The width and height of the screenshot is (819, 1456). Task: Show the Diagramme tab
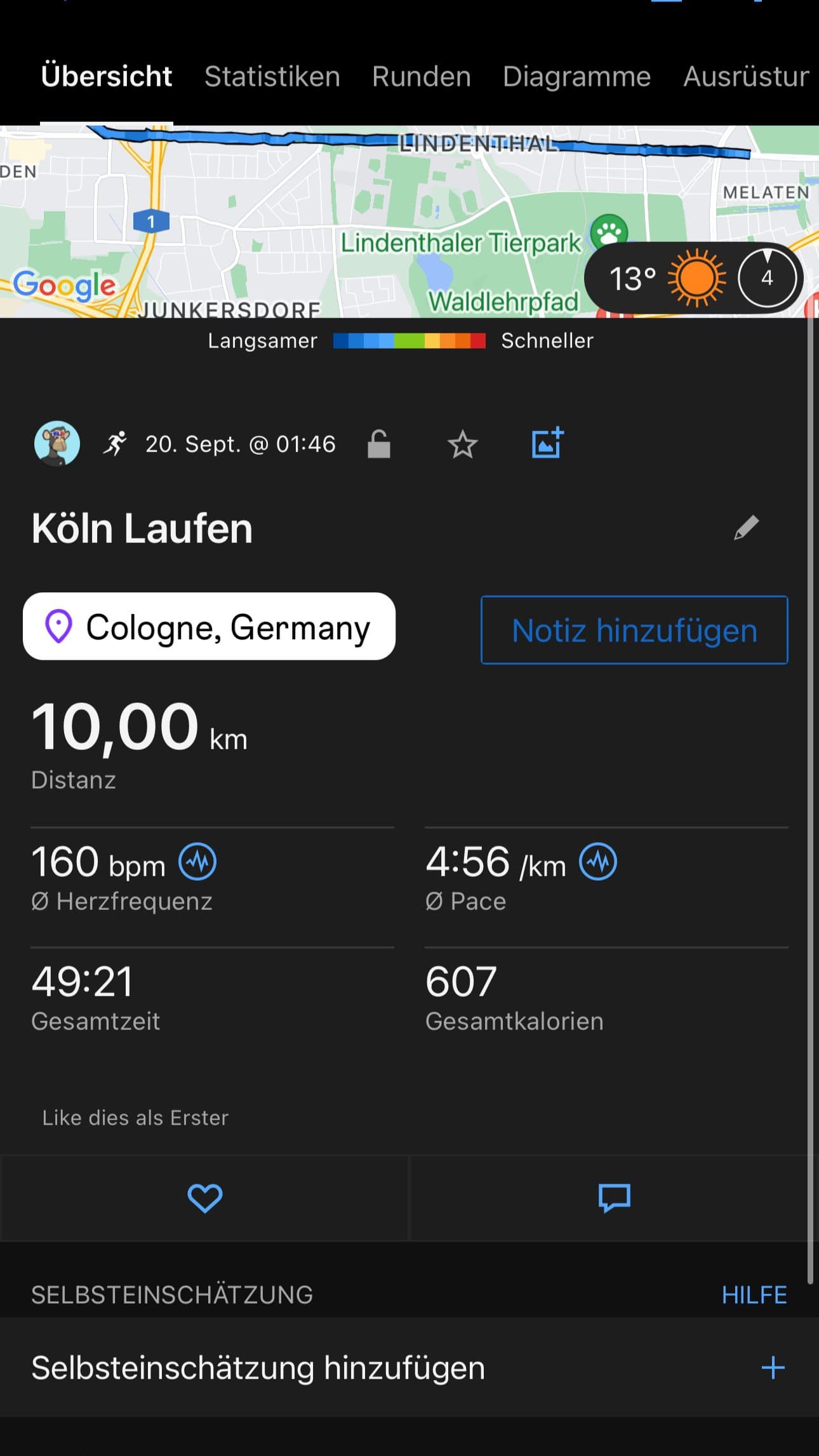[x=576, y=77]
